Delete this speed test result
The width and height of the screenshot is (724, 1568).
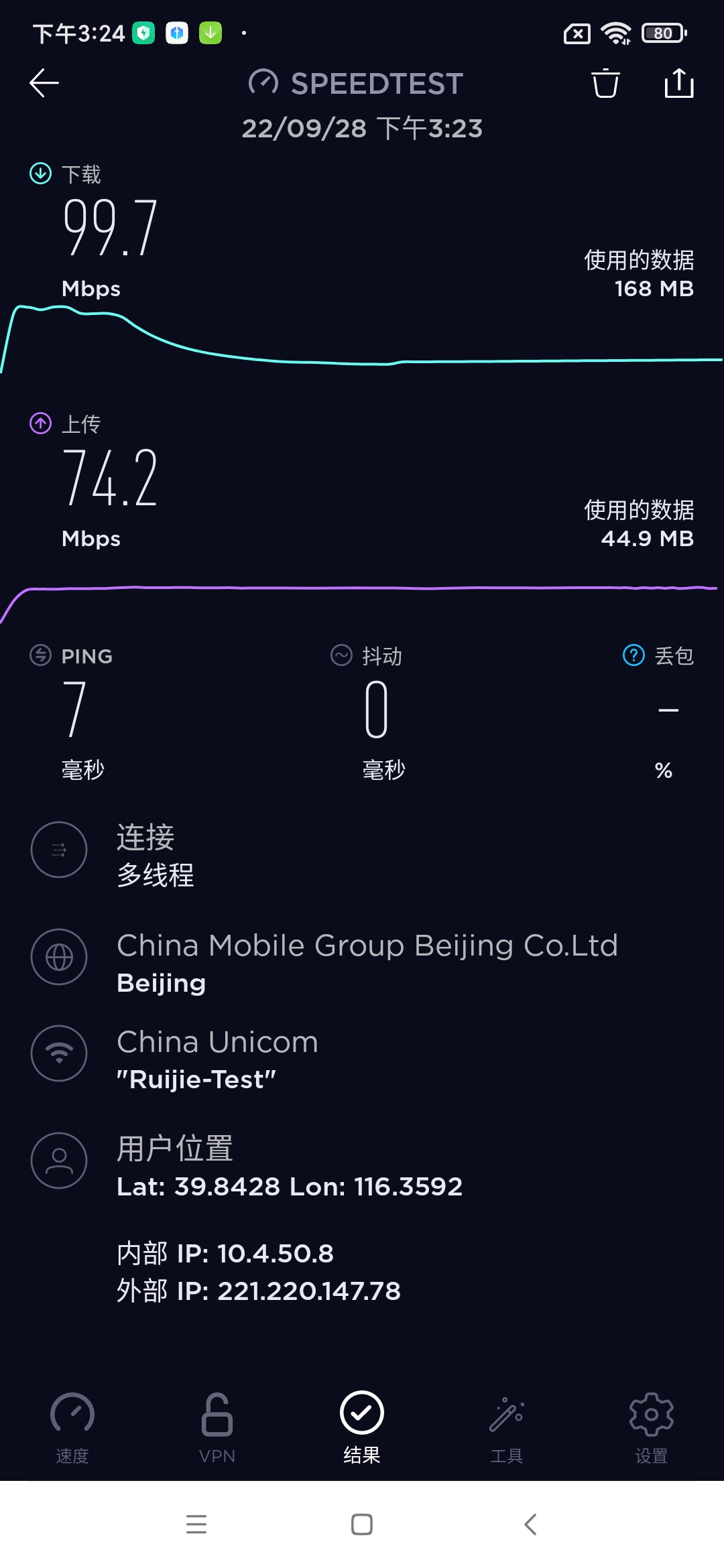click(605, 83)
